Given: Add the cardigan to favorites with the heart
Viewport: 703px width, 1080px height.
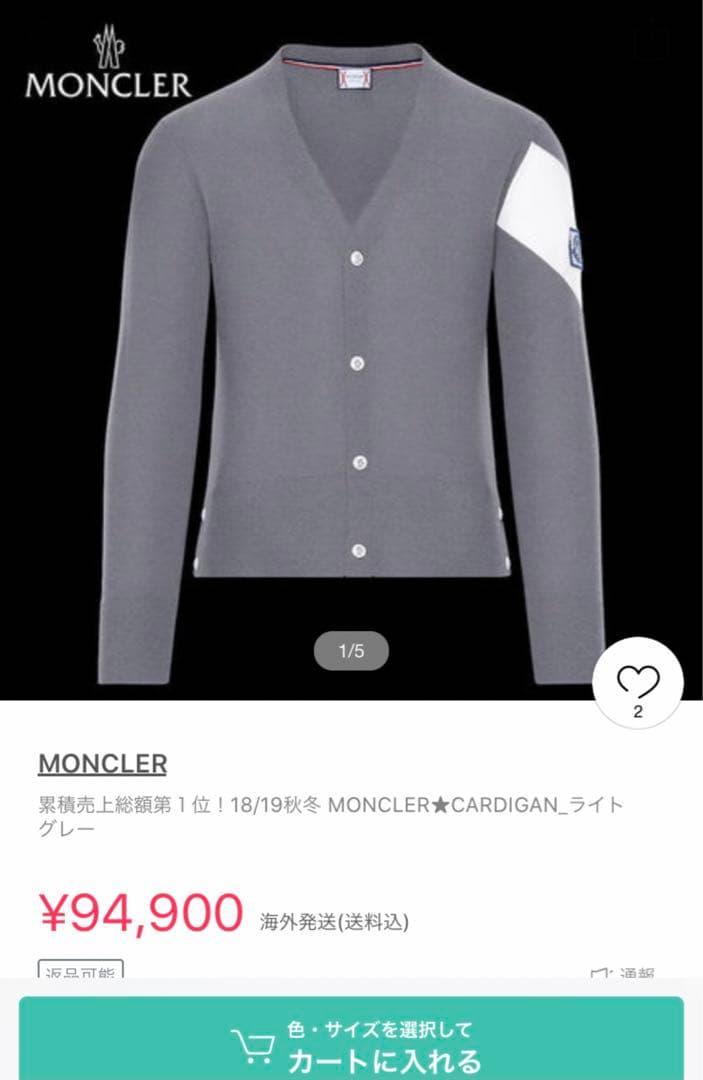Looking at the screenshot, I should (x=638, y=684).
